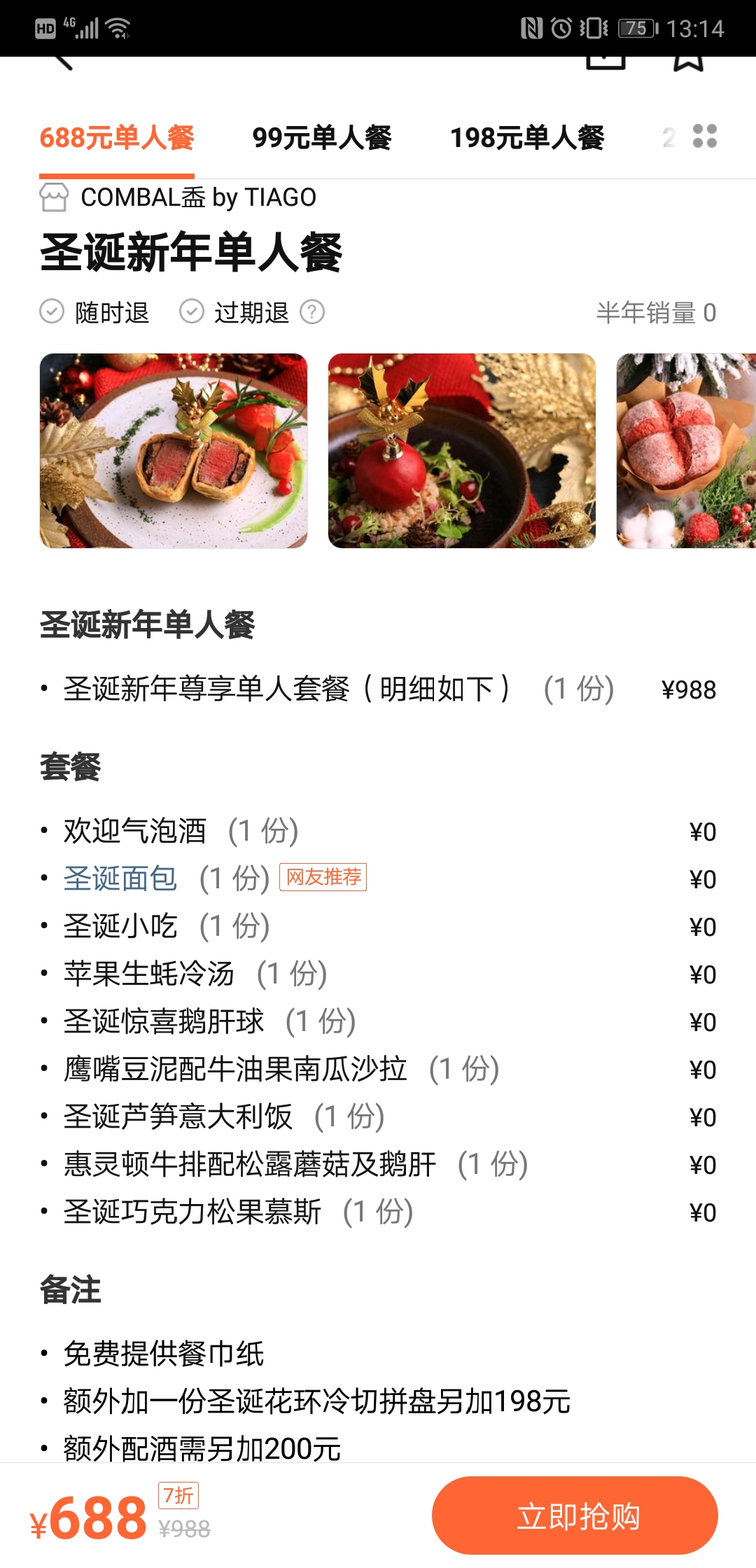The image size is (756, 1568).
Task: View the Christmas bread photo
Action: (686, 451)
